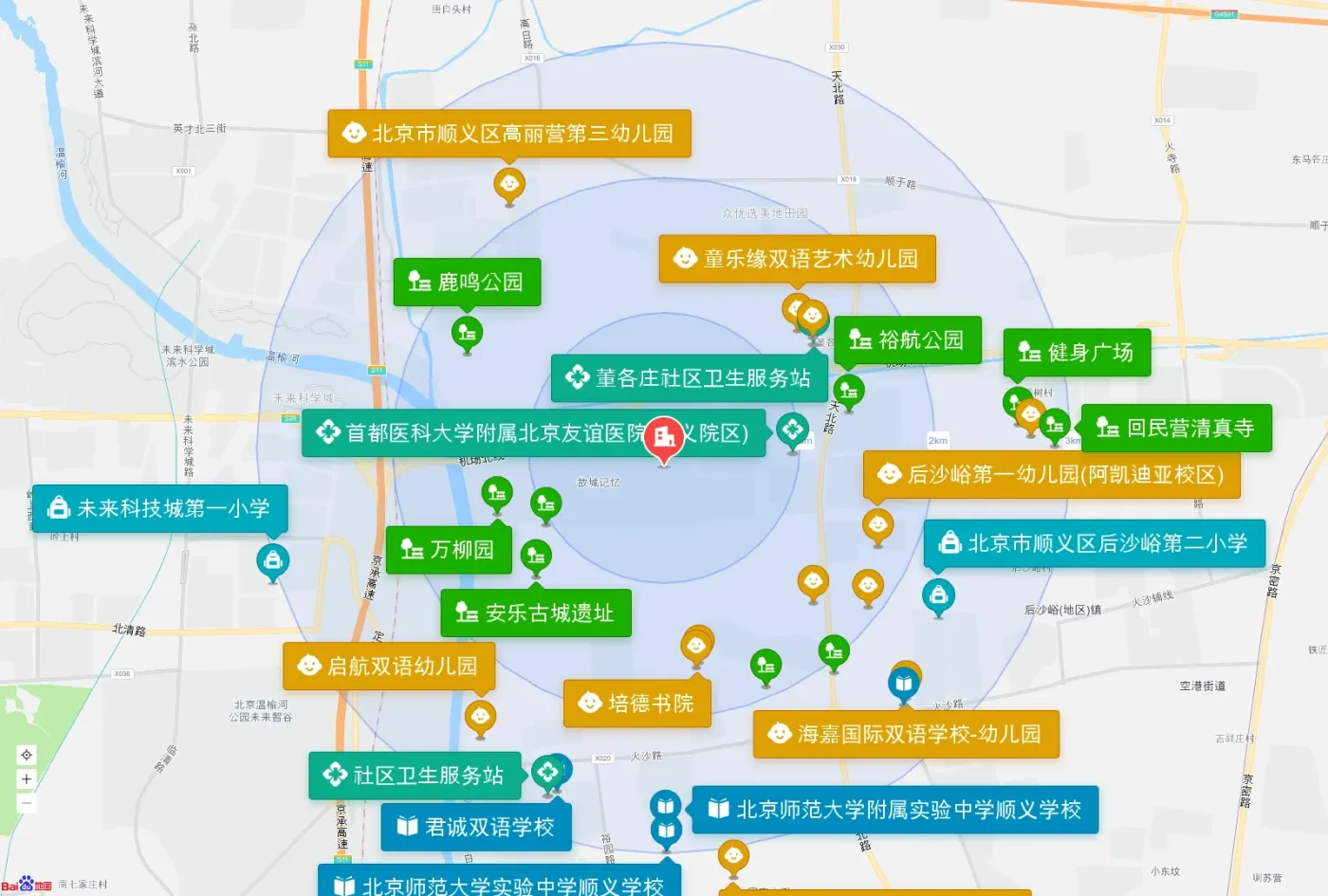Open the 健身广场 marker label

point(1078,353)
